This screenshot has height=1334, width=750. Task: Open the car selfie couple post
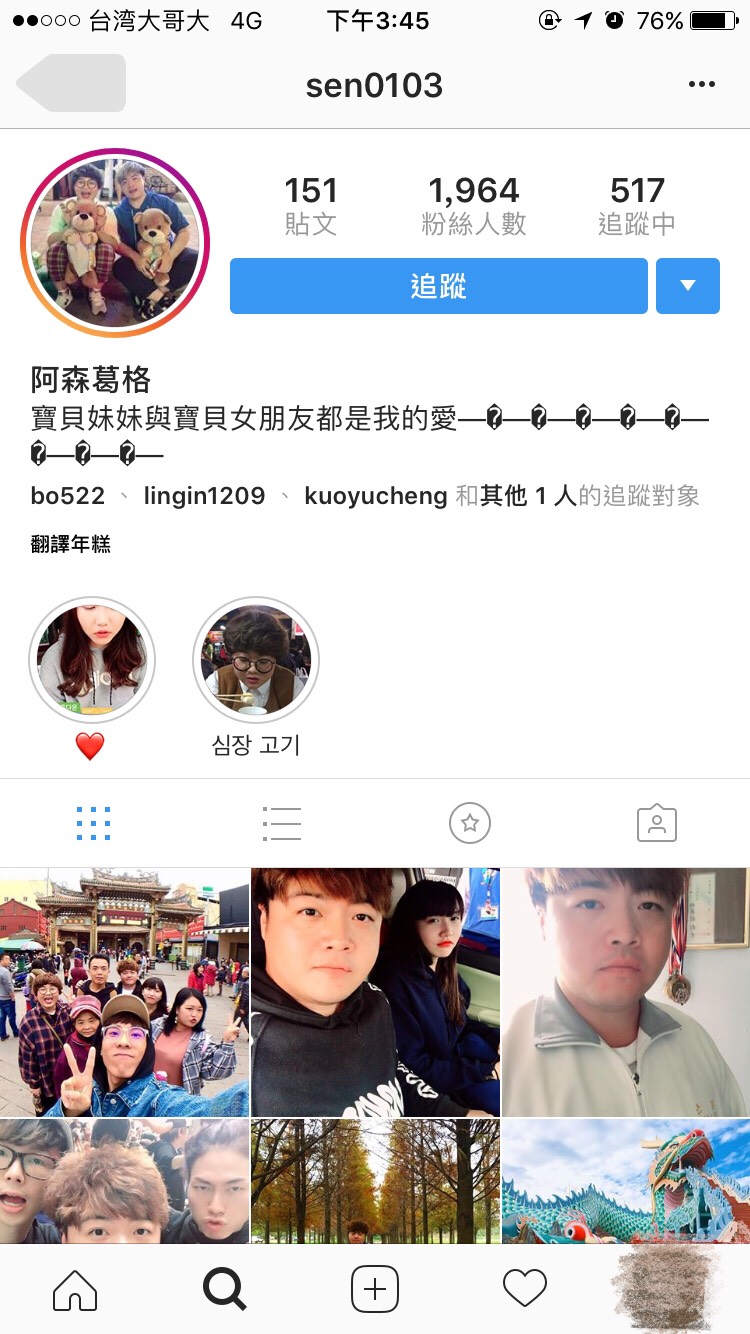pos(375,992)
